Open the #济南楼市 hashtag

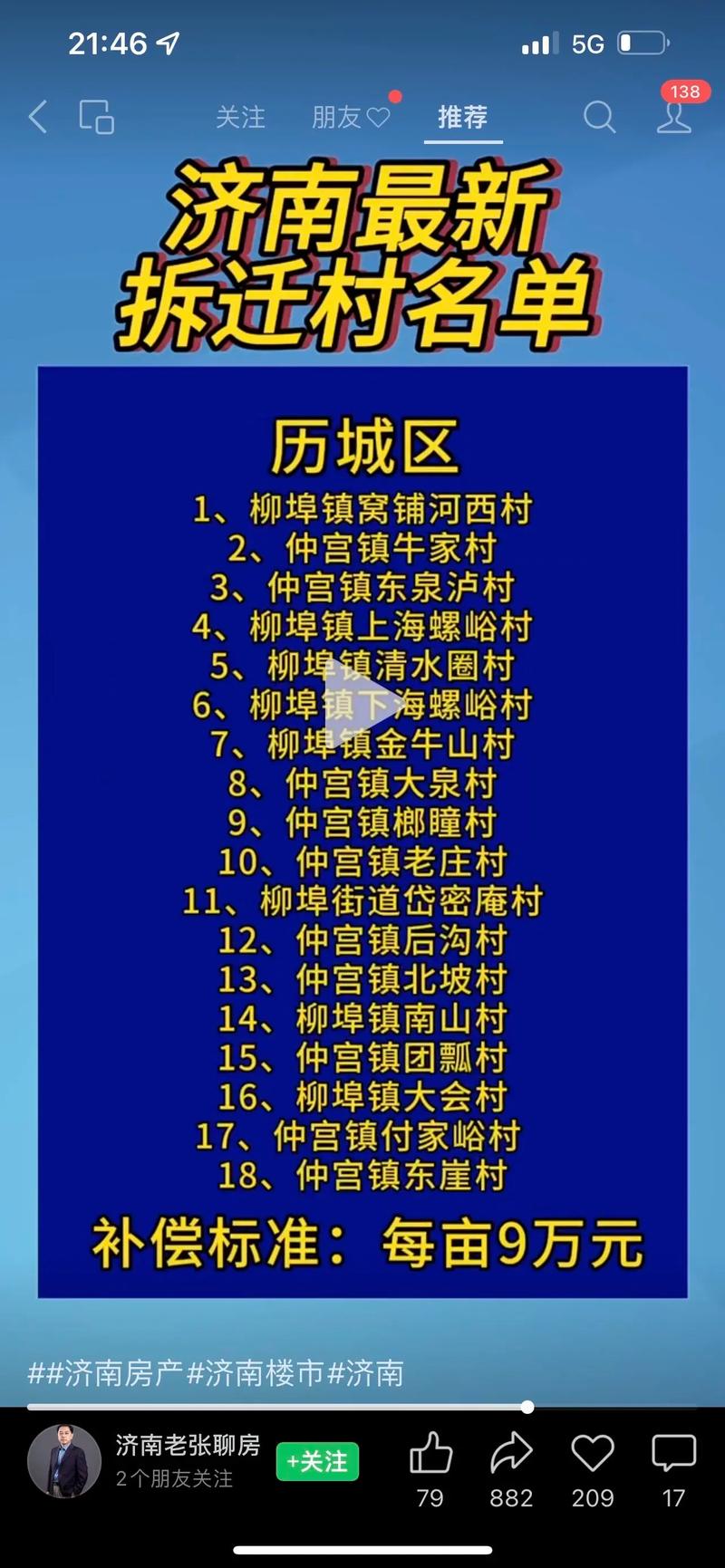(x=256, y=1373)
